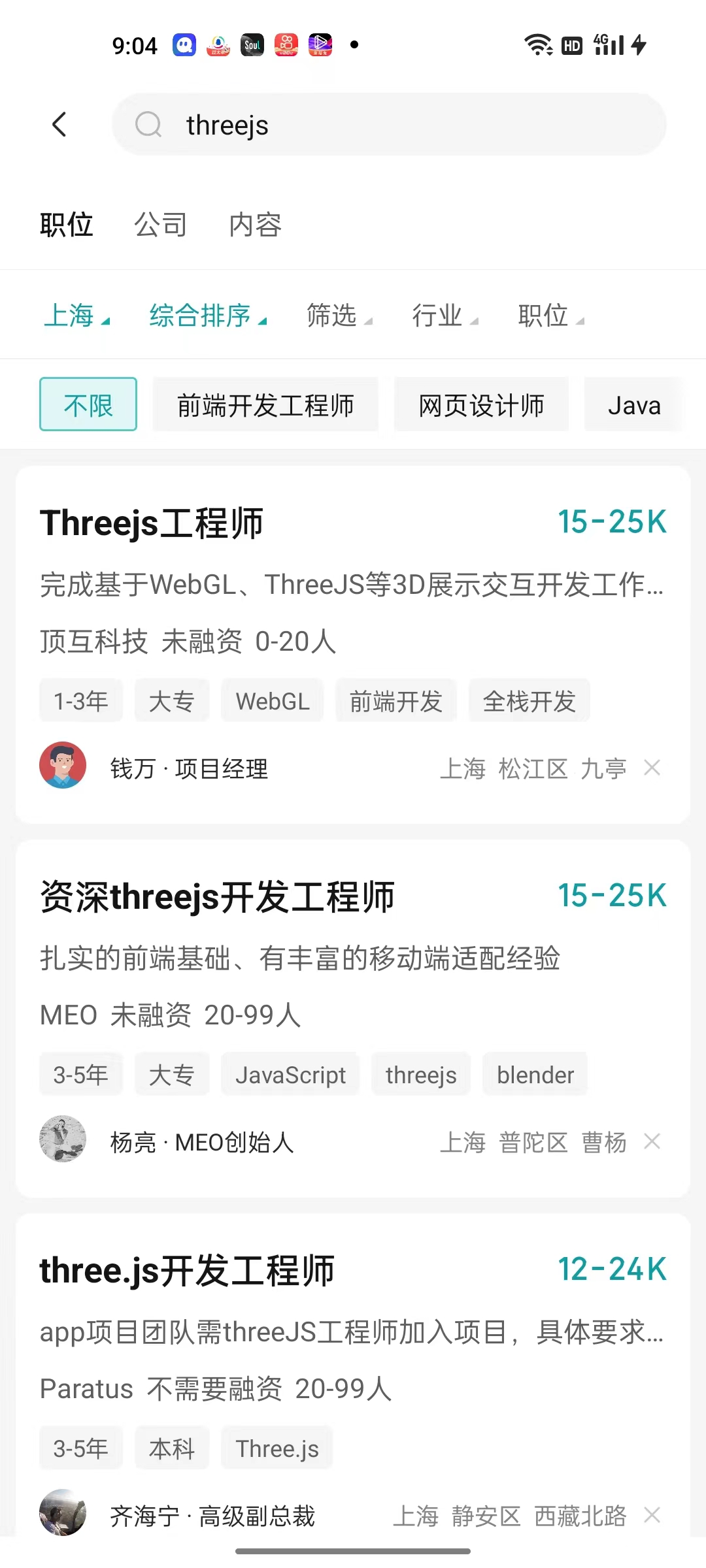Select the 不限 chip
The height and width of the screenshot is (1568, 706).
(88, 404)
